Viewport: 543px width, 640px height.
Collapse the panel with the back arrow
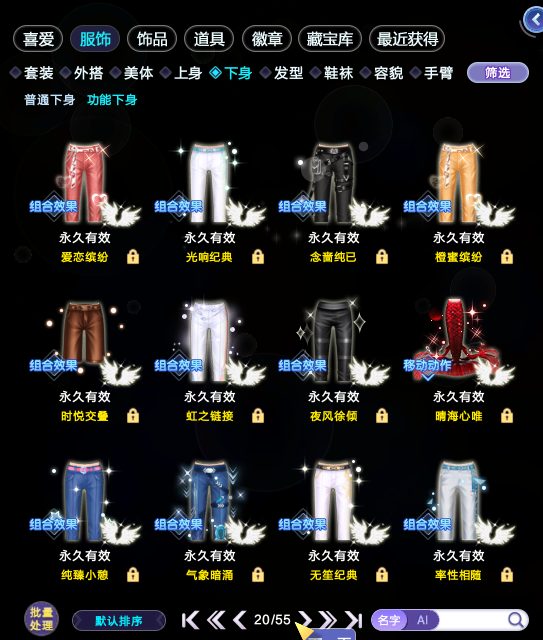click(534, 20)
